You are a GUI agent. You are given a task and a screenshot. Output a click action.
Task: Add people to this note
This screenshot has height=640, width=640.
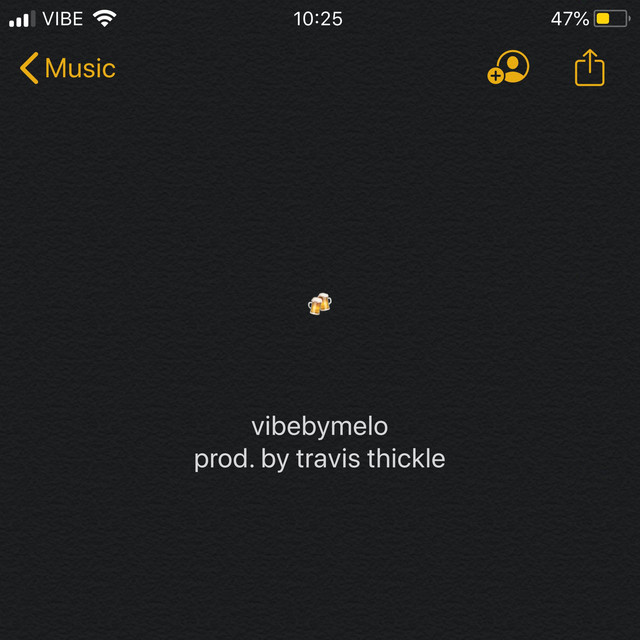click(508, 68)
